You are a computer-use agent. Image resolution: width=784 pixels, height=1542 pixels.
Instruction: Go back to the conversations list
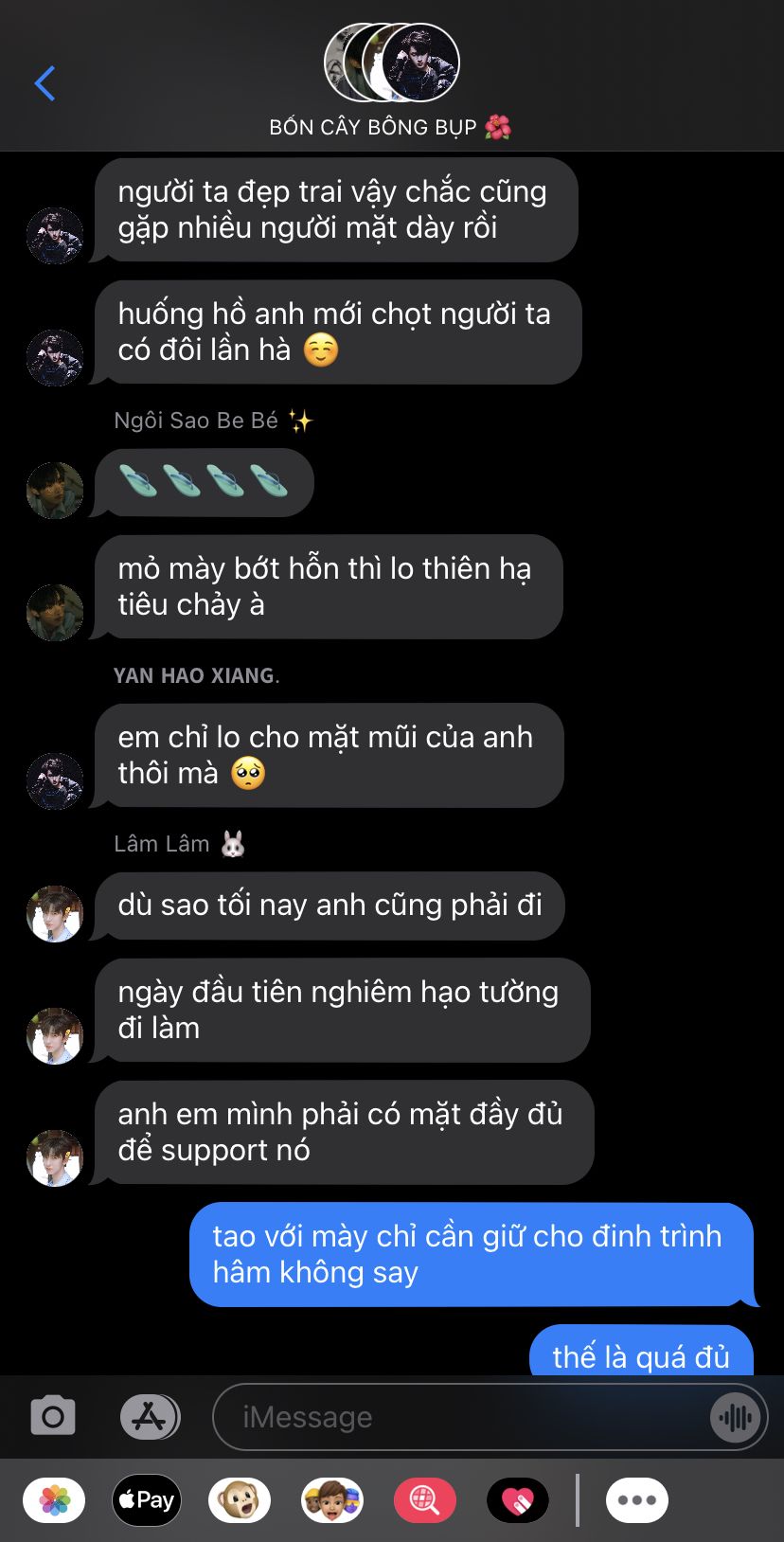(45, 83)
